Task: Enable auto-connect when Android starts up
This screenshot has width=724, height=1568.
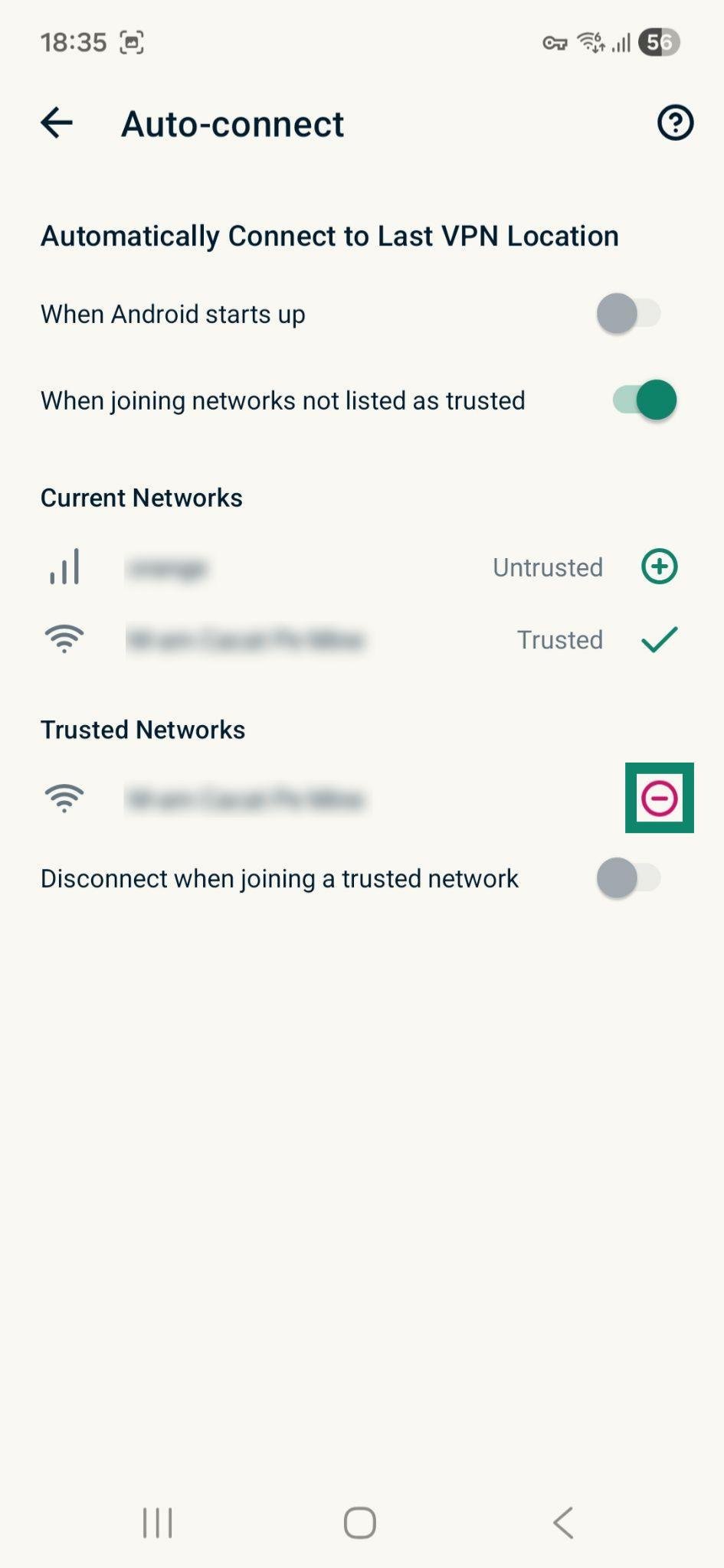Action: click(x=628, y=314)
